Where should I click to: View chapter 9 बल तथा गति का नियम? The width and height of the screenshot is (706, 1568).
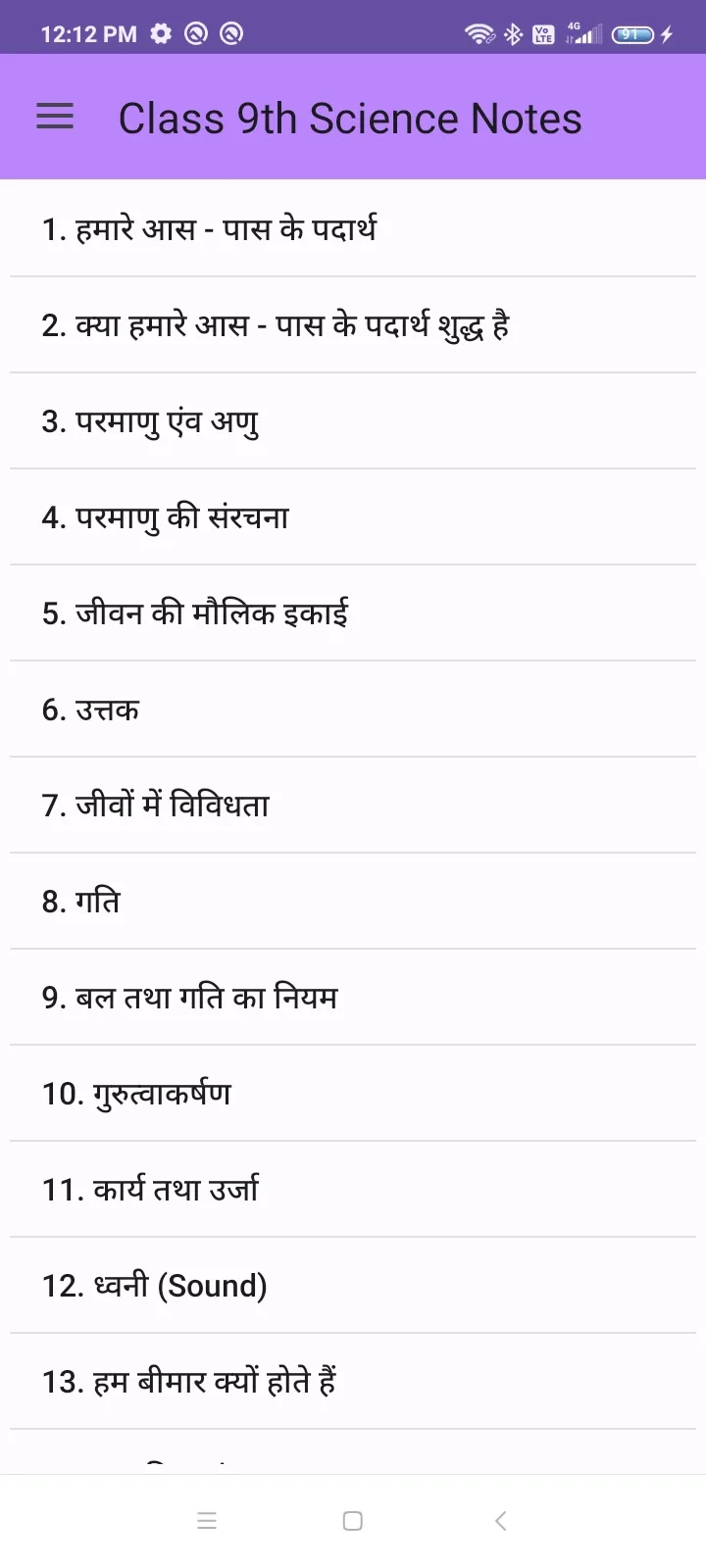tap(353, 997)
